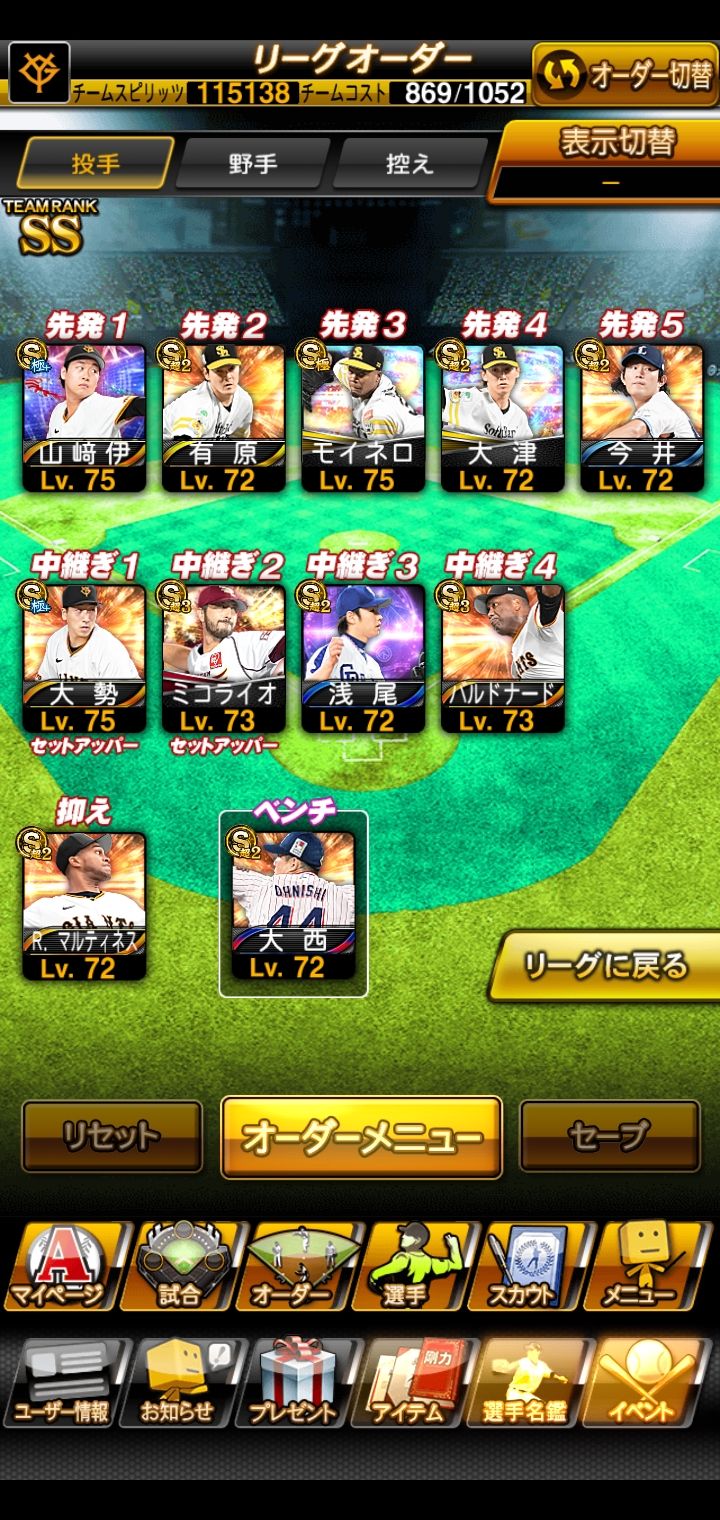Reset the order with リセット
This screenshot has height=1520, width=720.
(x=111, y=1136)
